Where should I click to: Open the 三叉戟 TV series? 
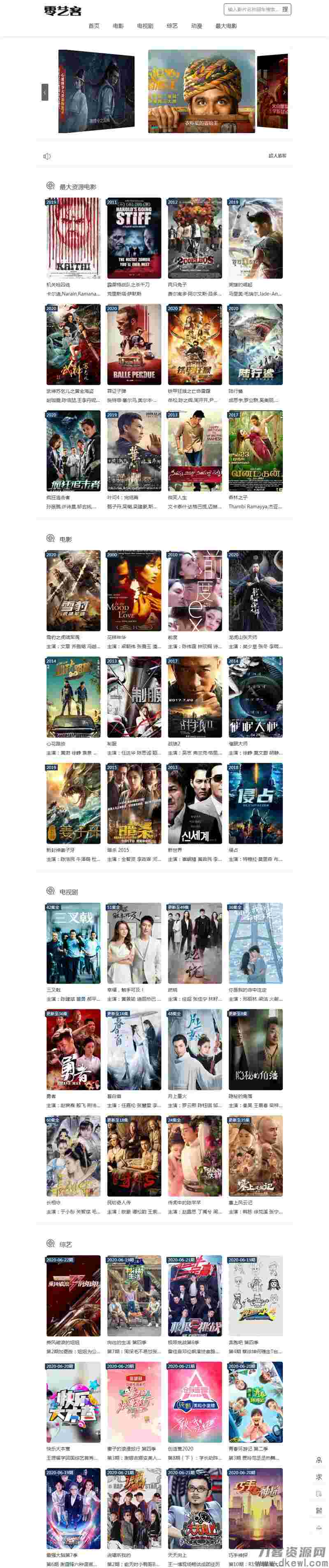pos(74,944)
